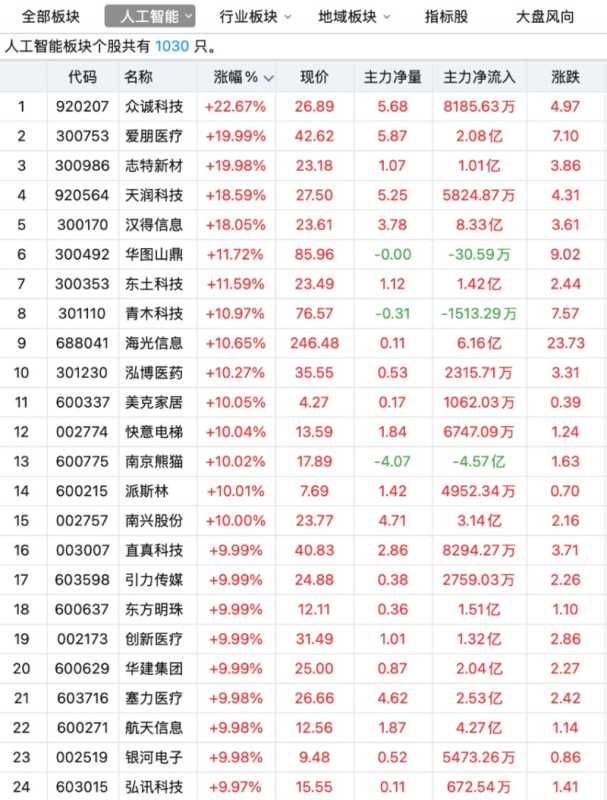
Task: Expand the 地域板块 dropdown
Action: [355, 17]
